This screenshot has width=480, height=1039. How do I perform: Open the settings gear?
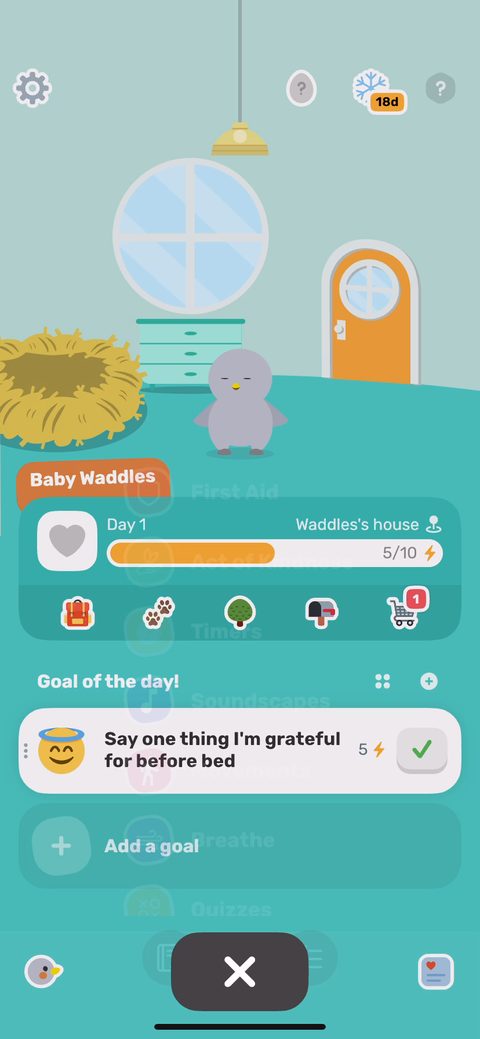(x=32, y=88)
